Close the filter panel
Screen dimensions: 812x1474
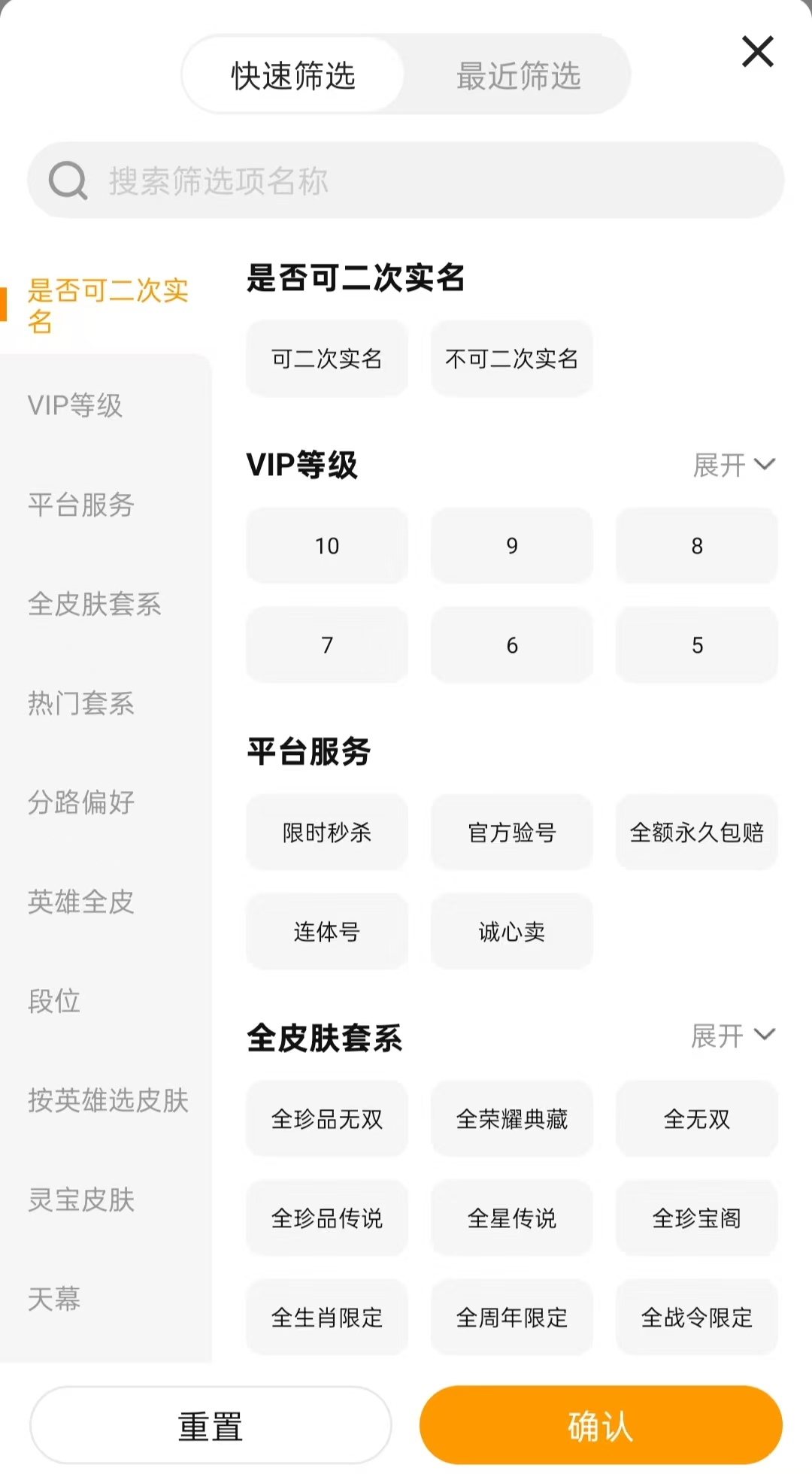coord(757,52)
